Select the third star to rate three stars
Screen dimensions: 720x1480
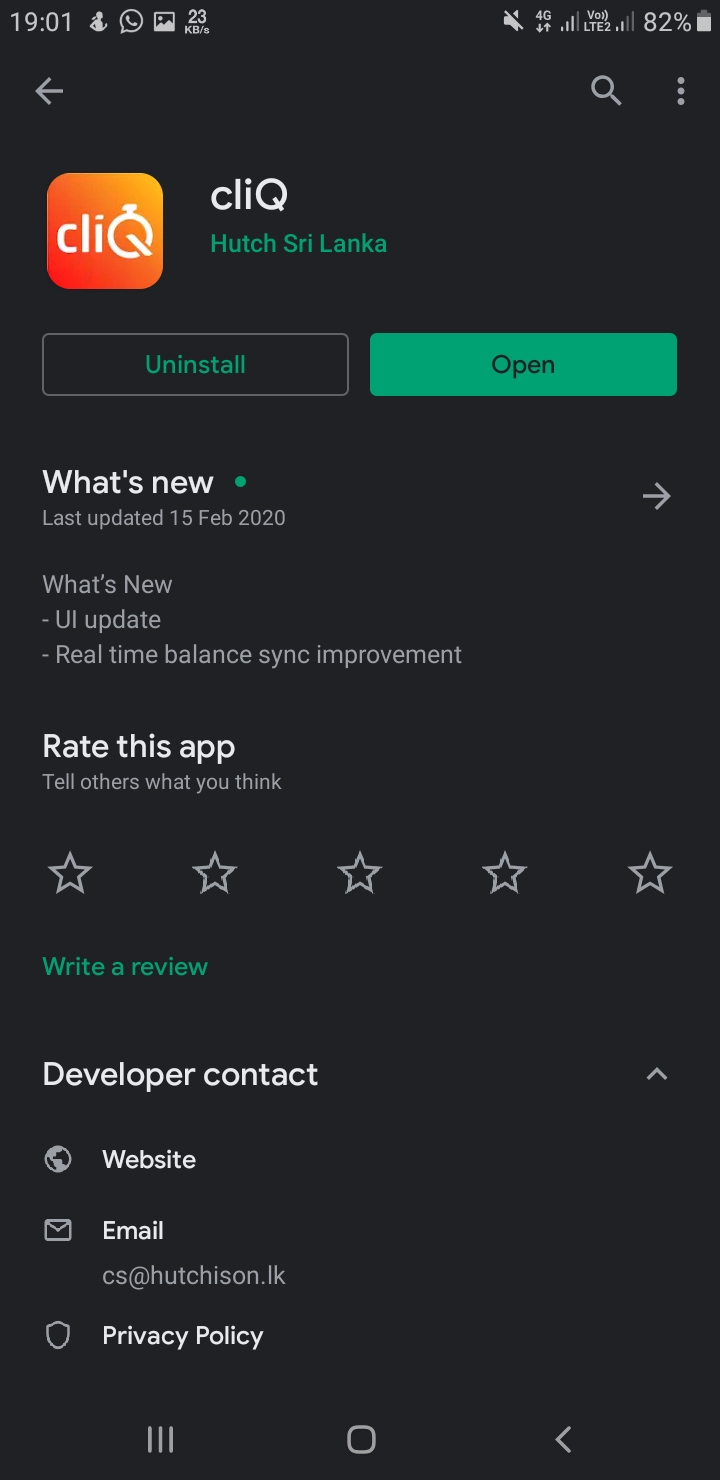359,872
